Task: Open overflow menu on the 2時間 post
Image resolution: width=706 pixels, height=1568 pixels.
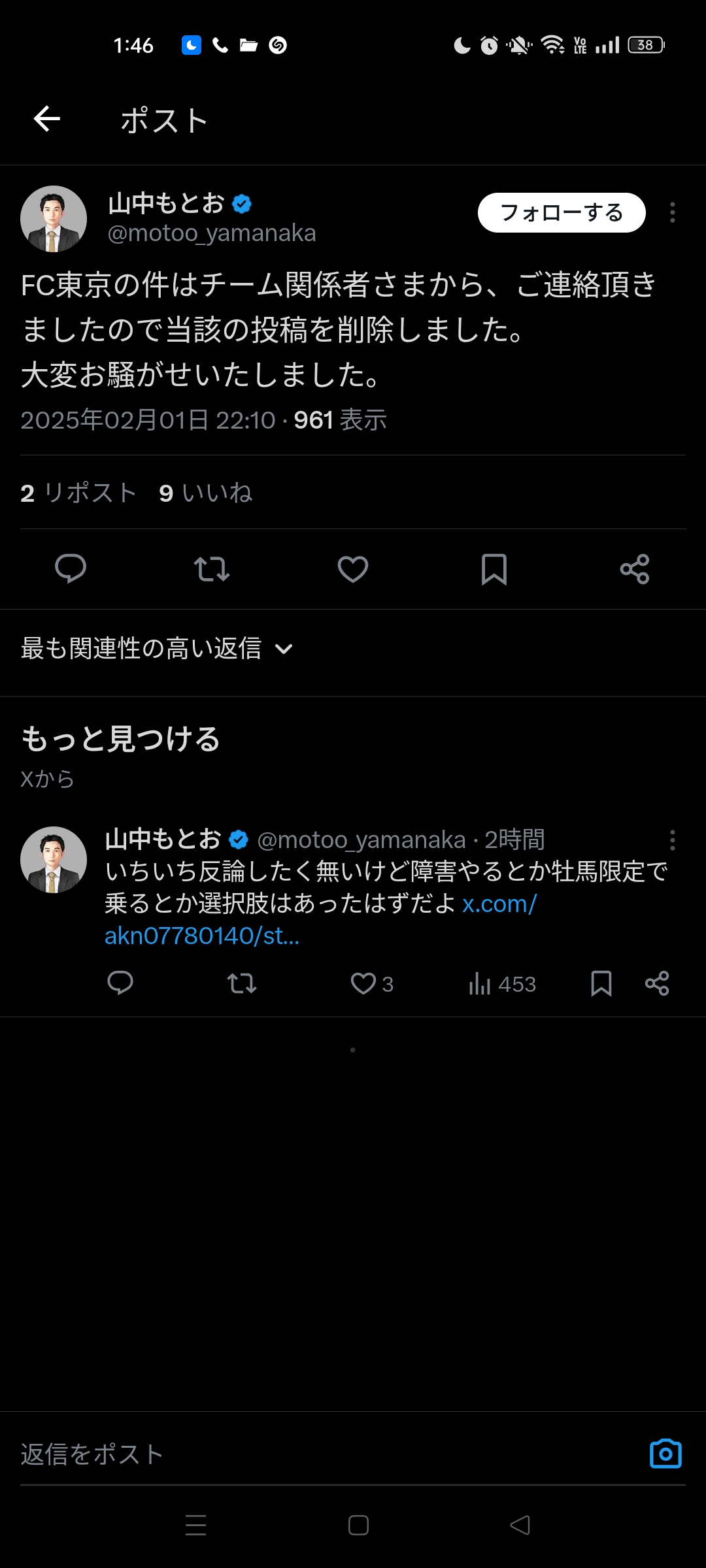Action: (672, 840)
